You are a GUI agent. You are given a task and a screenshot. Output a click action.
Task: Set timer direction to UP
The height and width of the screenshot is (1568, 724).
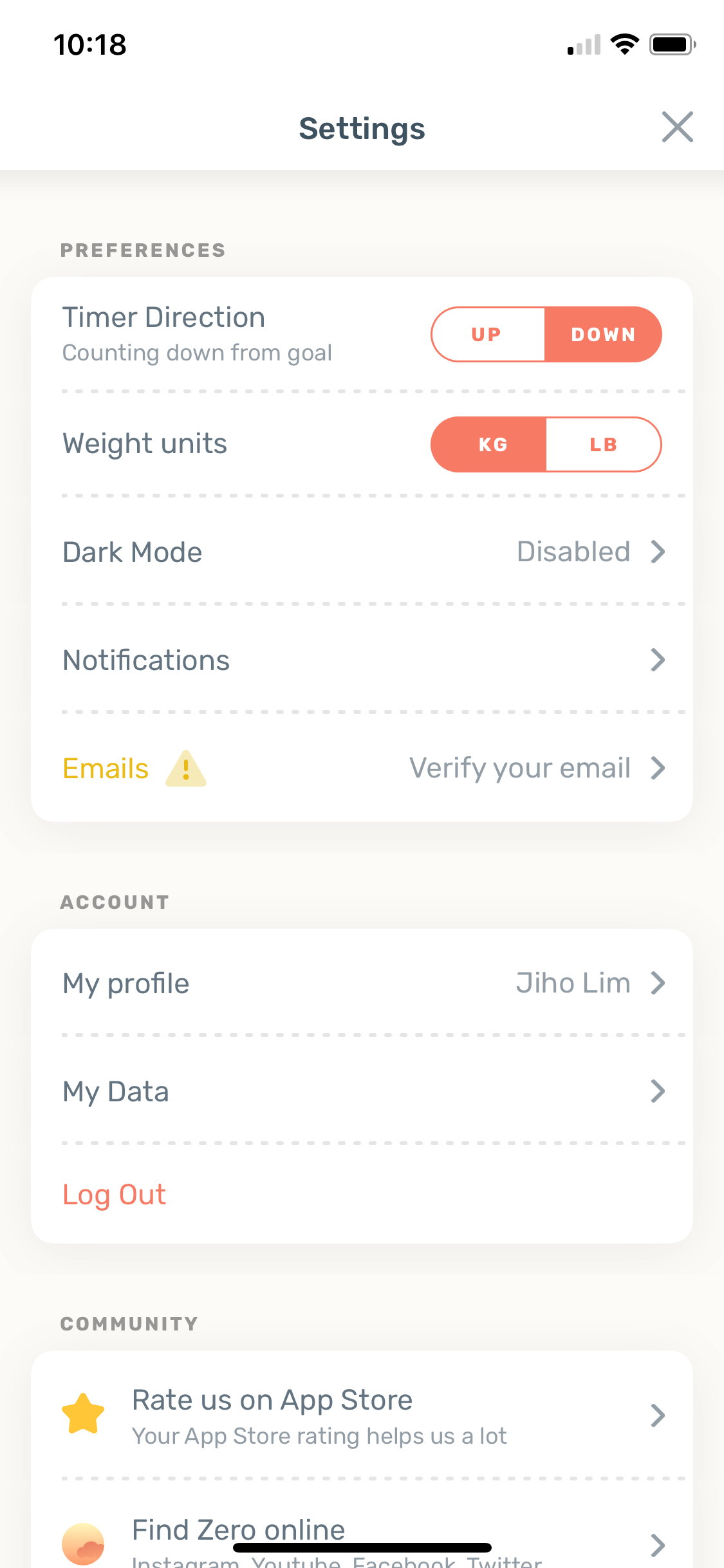tap(488, 335)
